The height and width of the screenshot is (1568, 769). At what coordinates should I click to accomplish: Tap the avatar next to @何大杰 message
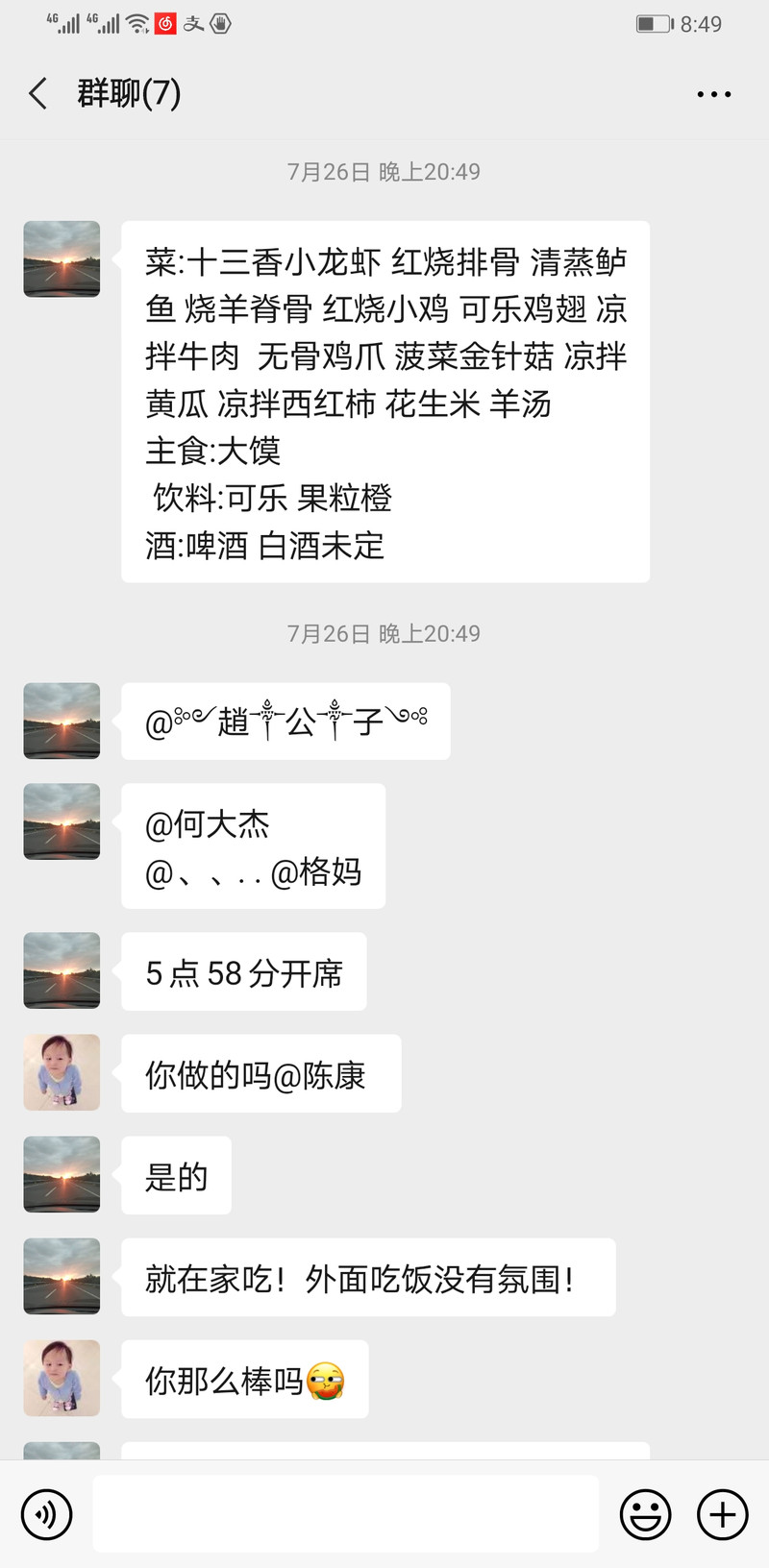(62, 821)
